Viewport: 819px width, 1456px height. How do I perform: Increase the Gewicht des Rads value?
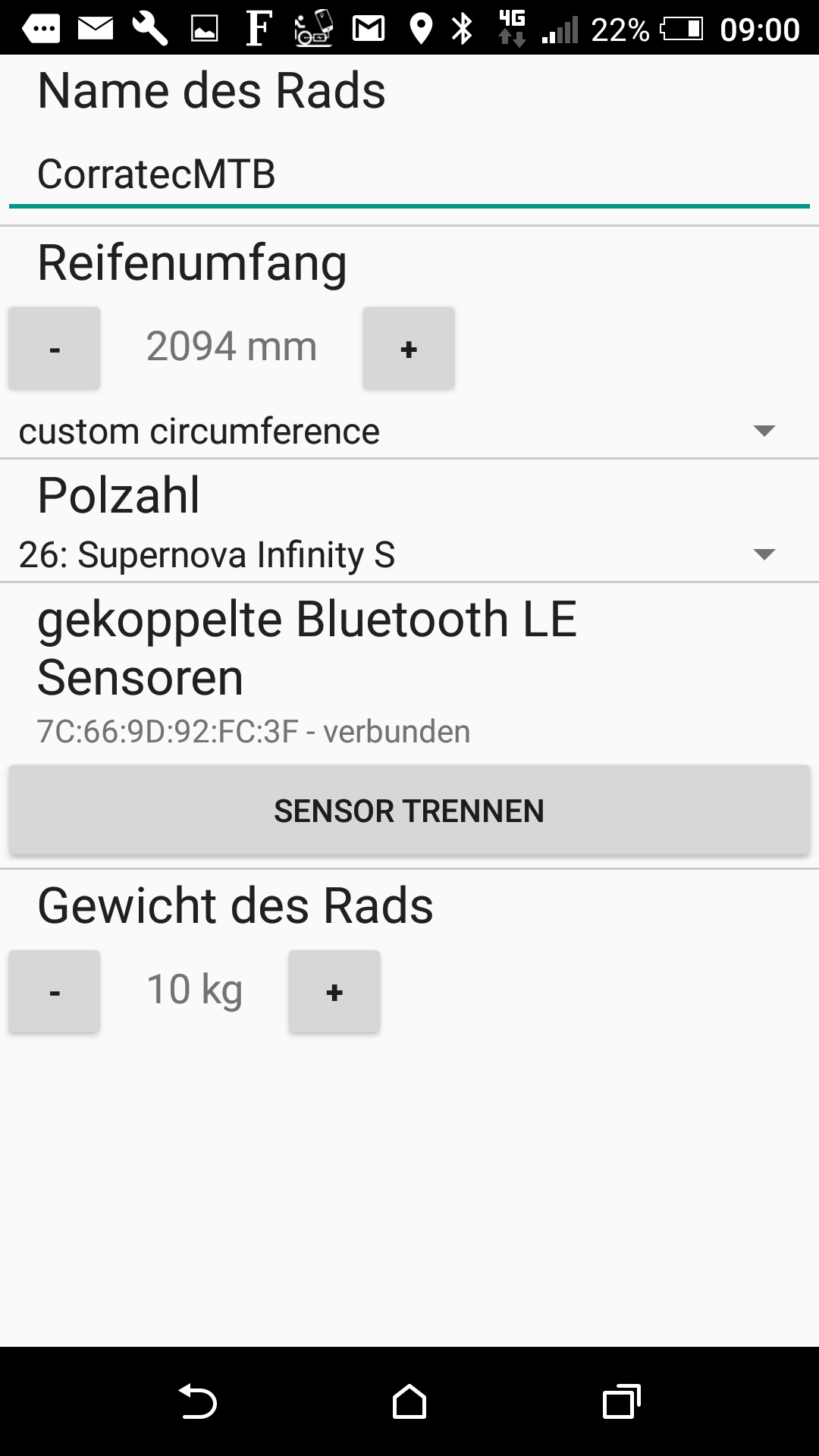point(334,991)
